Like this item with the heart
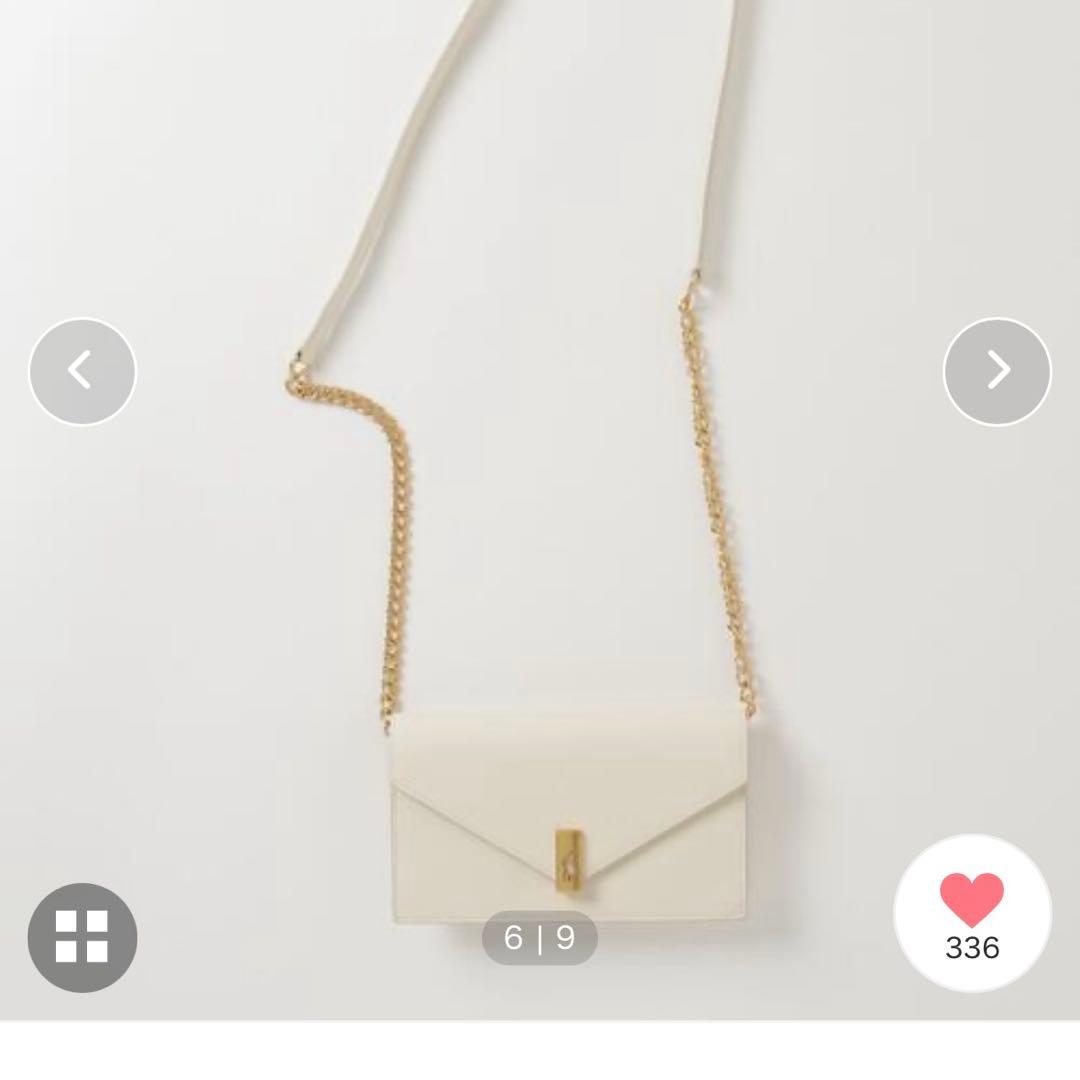 point(972,900)
